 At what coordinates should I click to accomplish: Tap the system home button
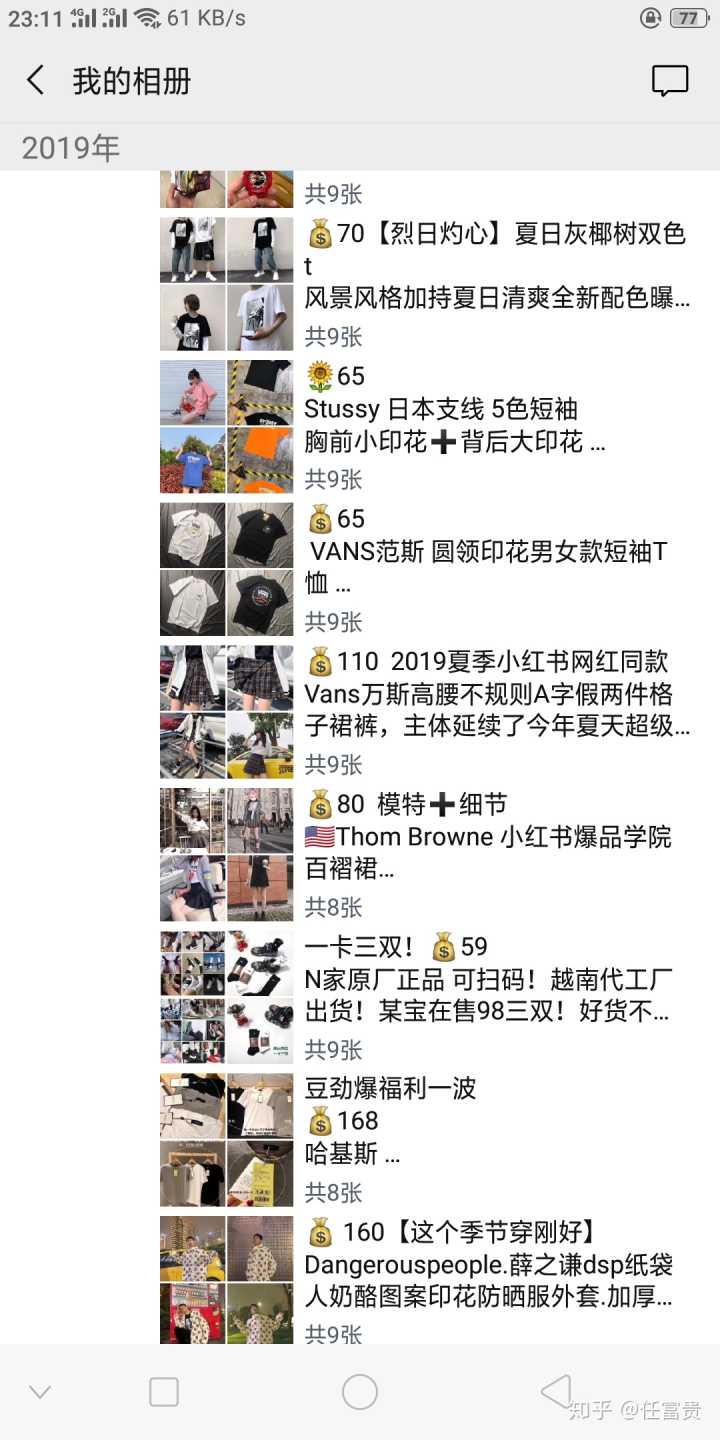pyautogui.click(x=360, y=1392)
